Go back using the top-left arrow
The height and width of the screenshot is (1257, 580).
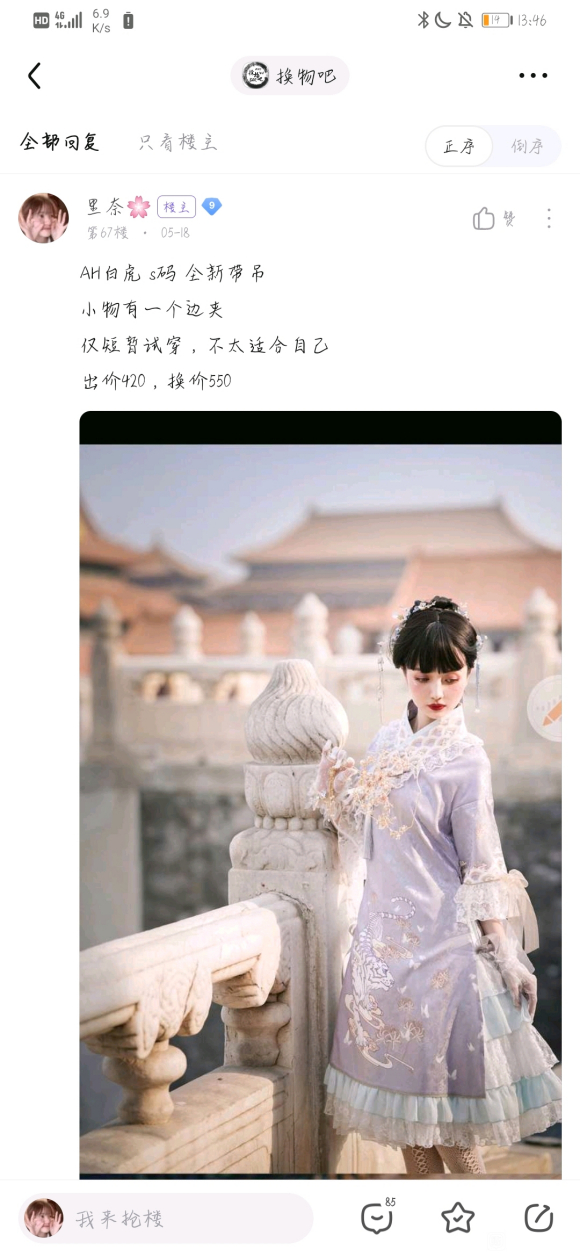point(34,76)
